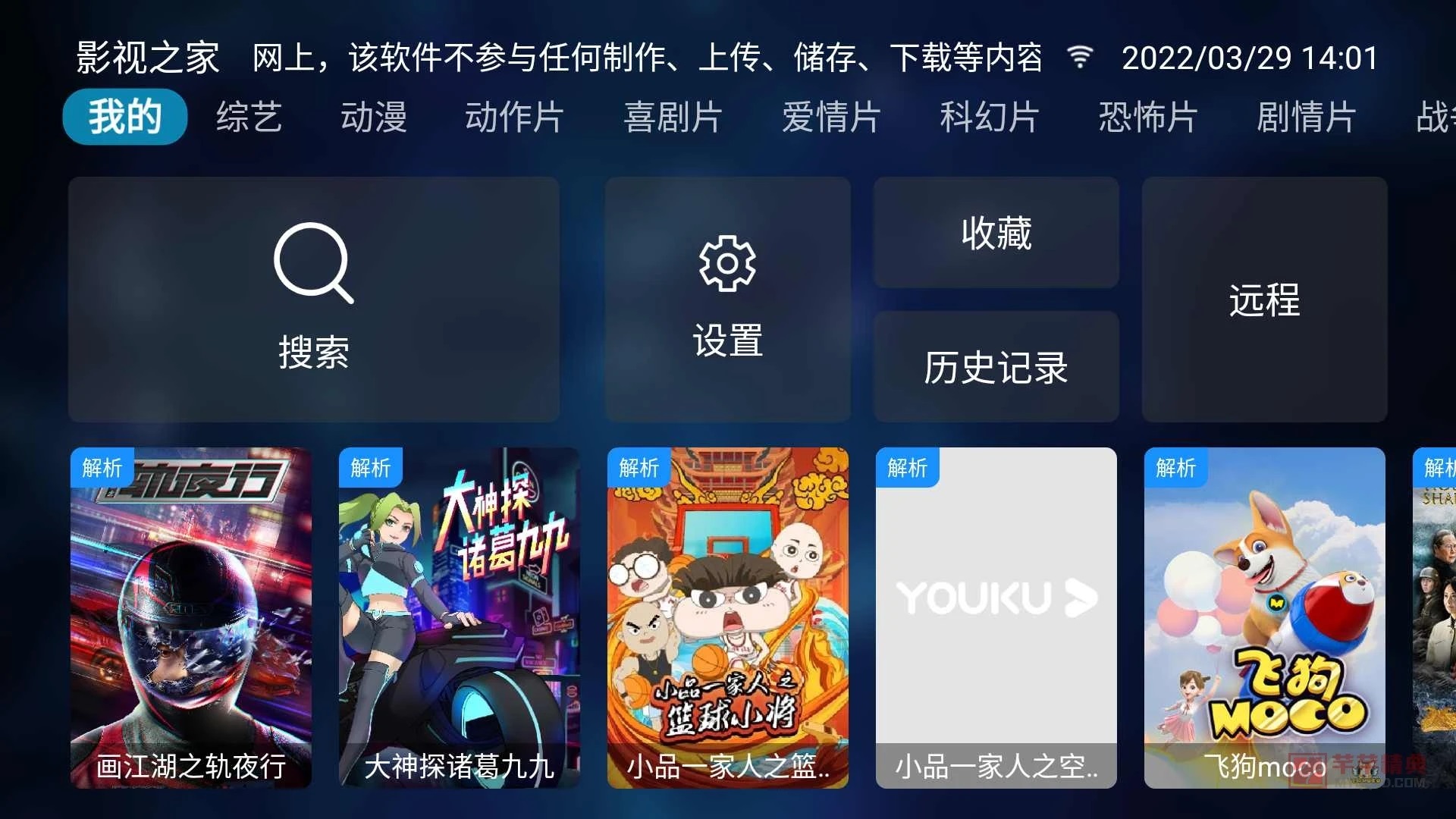This screenshot has height=819, width=1456.
Task: Open the 爱情片 tab
Action: tap(831, 117)
